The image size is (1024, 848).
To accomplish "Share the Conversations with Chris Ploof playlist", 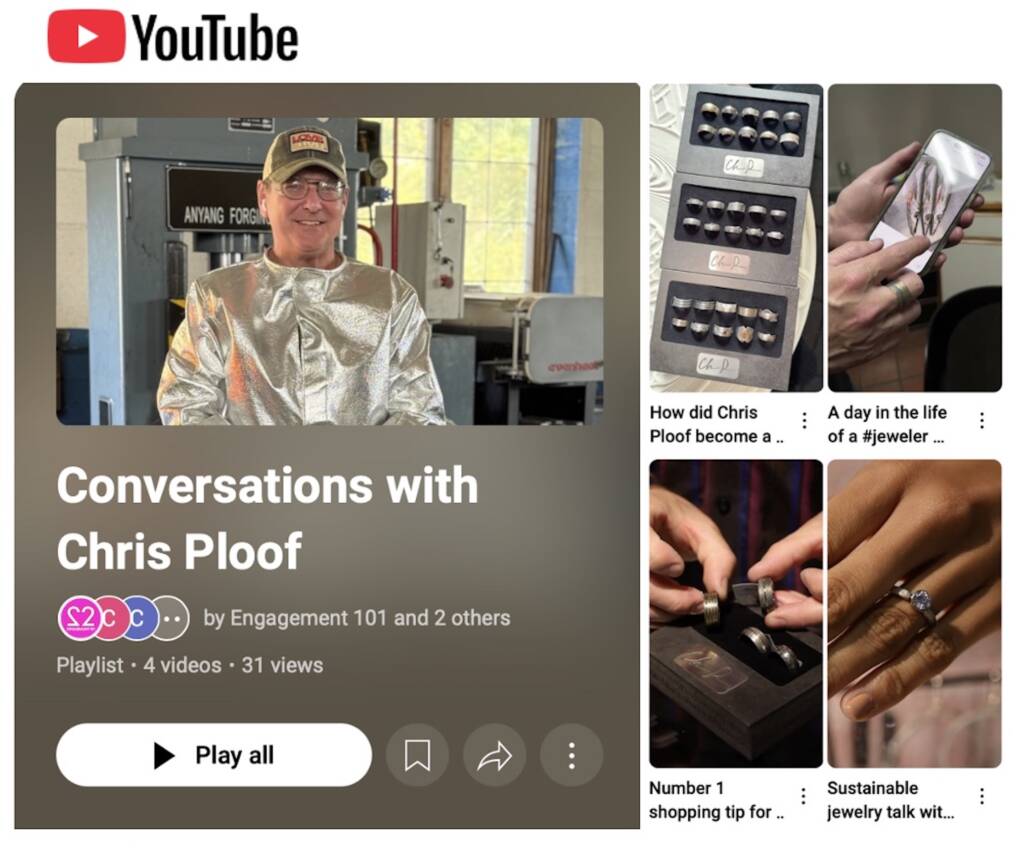I will [495, 756].
